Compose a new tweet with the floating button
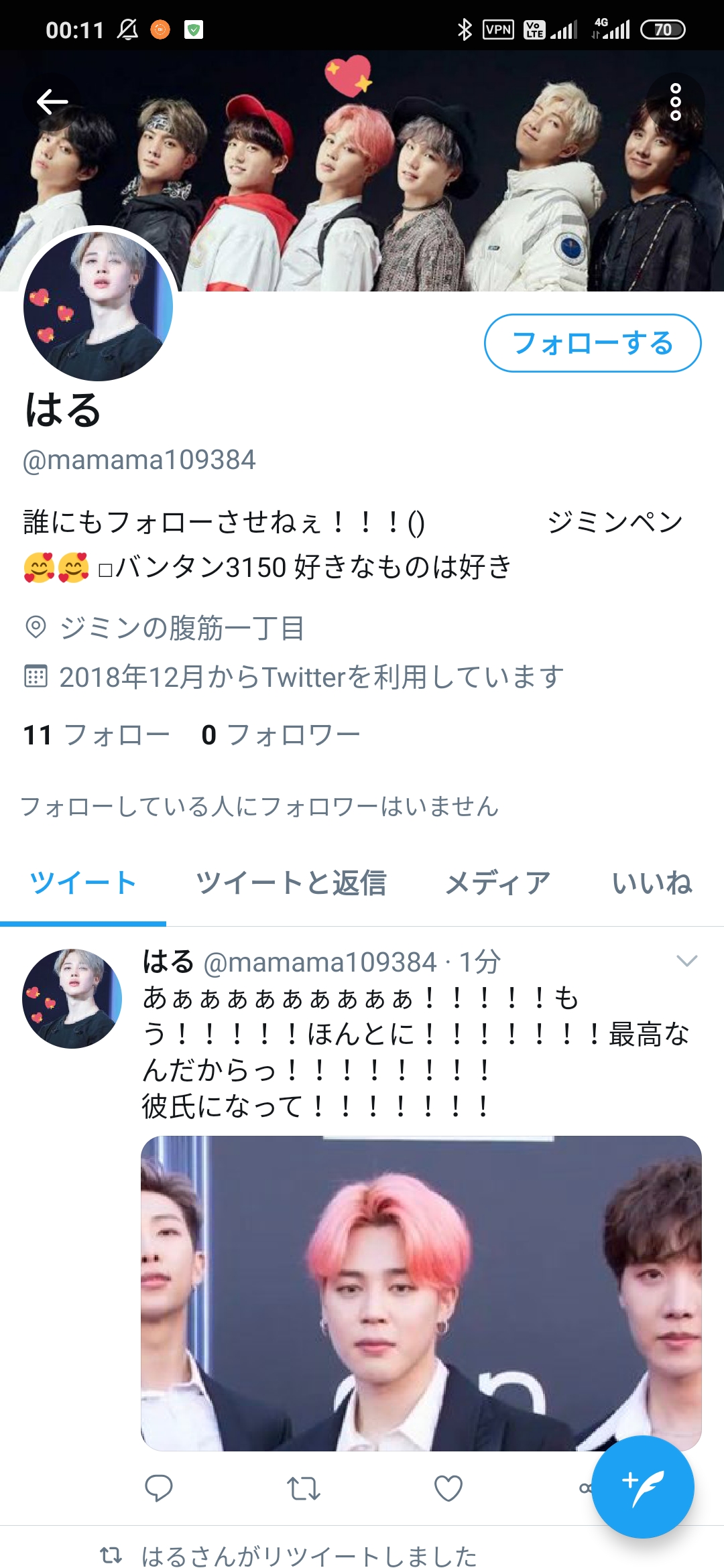The image size is (724, 1568). coord(643,1487)
